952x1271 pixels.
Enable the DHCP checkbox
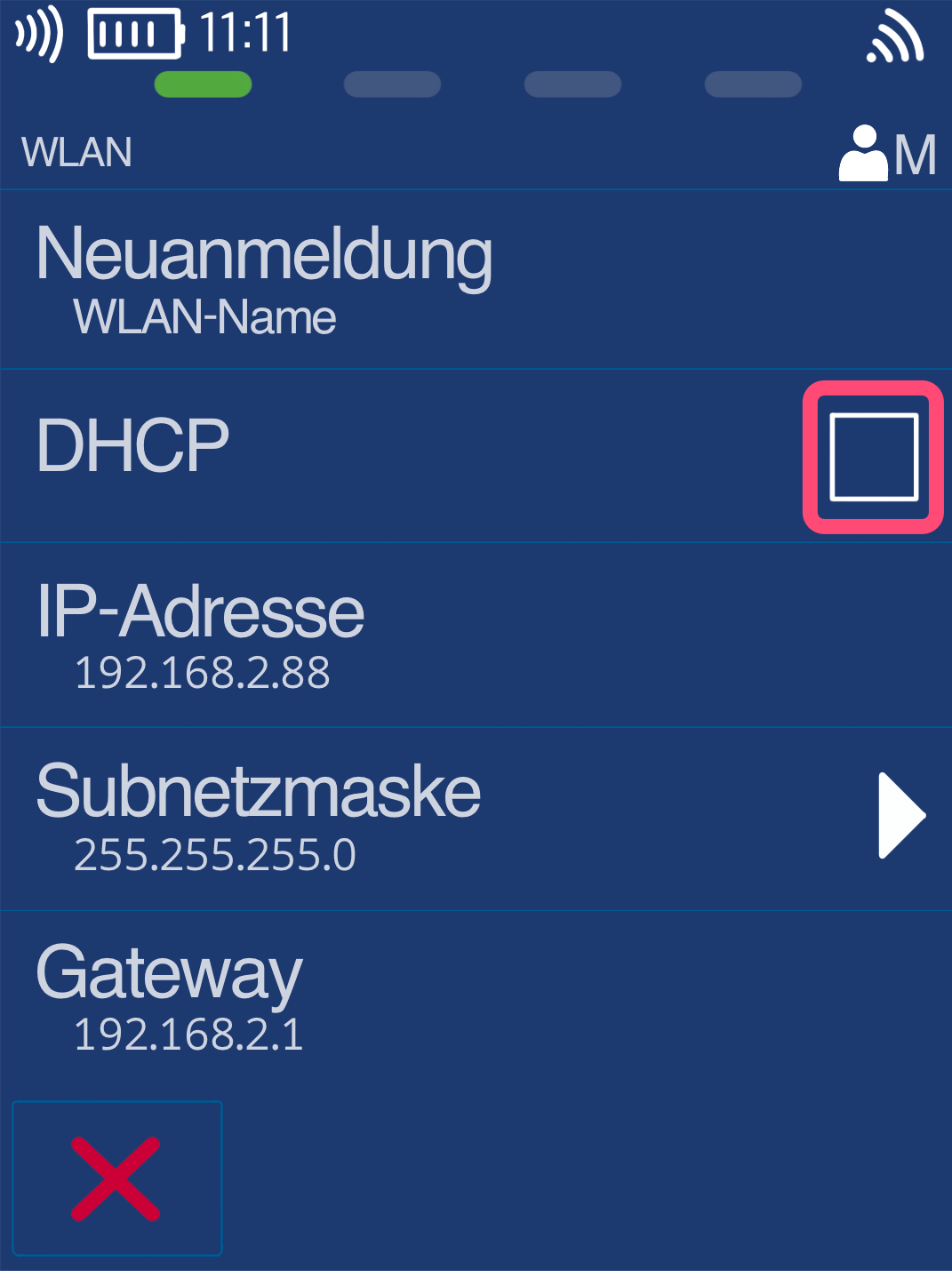pyautogui.click(x=873, y=457)
